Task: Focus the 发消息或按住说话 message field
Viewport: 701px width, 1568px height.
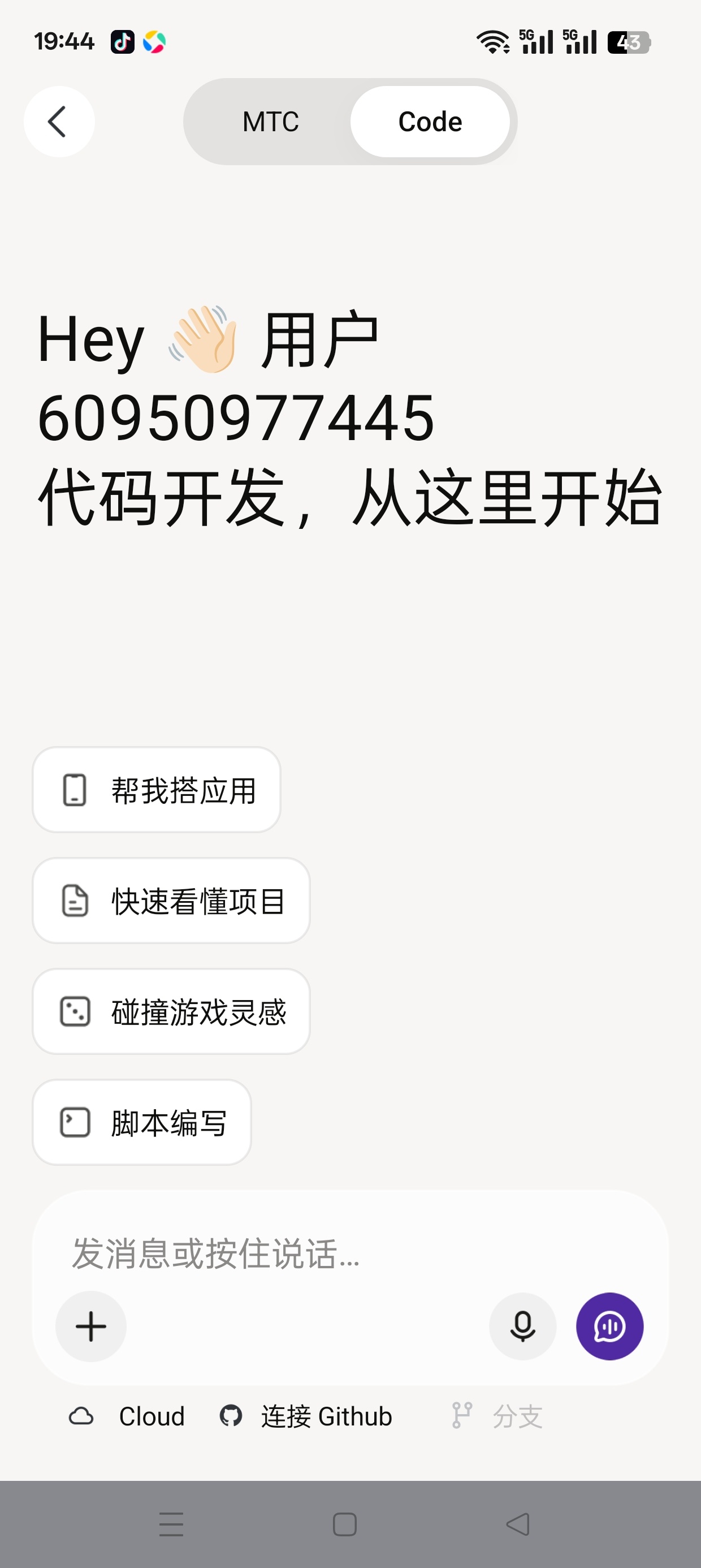Action: coord(350,1253)
